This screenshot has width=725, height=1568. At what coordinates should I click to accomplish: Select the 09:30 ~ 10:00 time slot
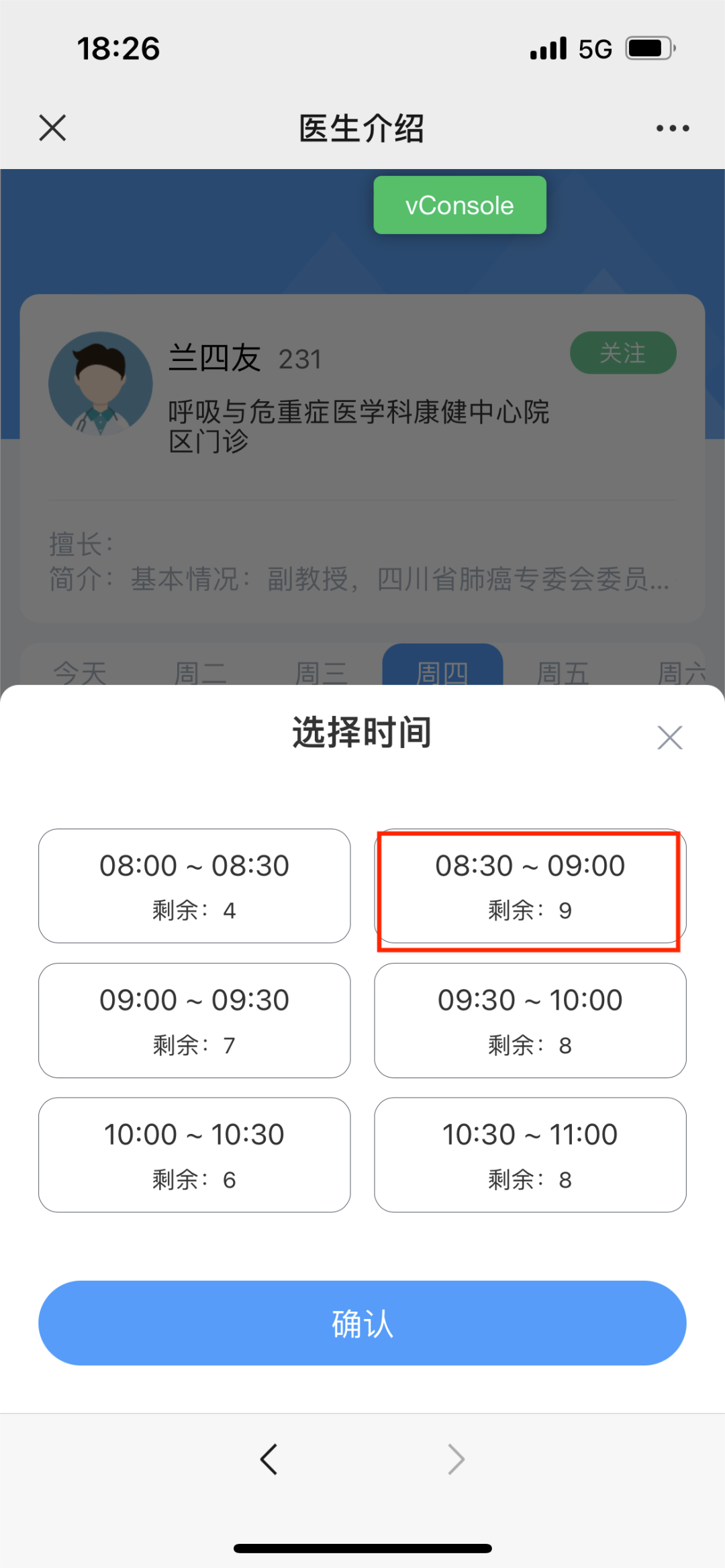[x=530, y=1020]
